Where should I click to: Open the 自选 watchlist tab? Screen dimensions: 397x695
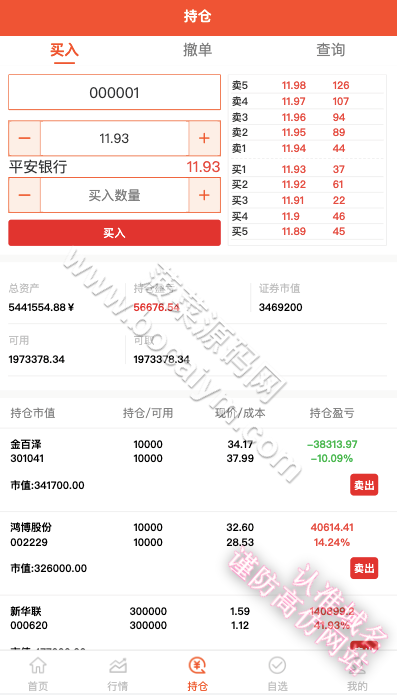[x=277, y=674]
